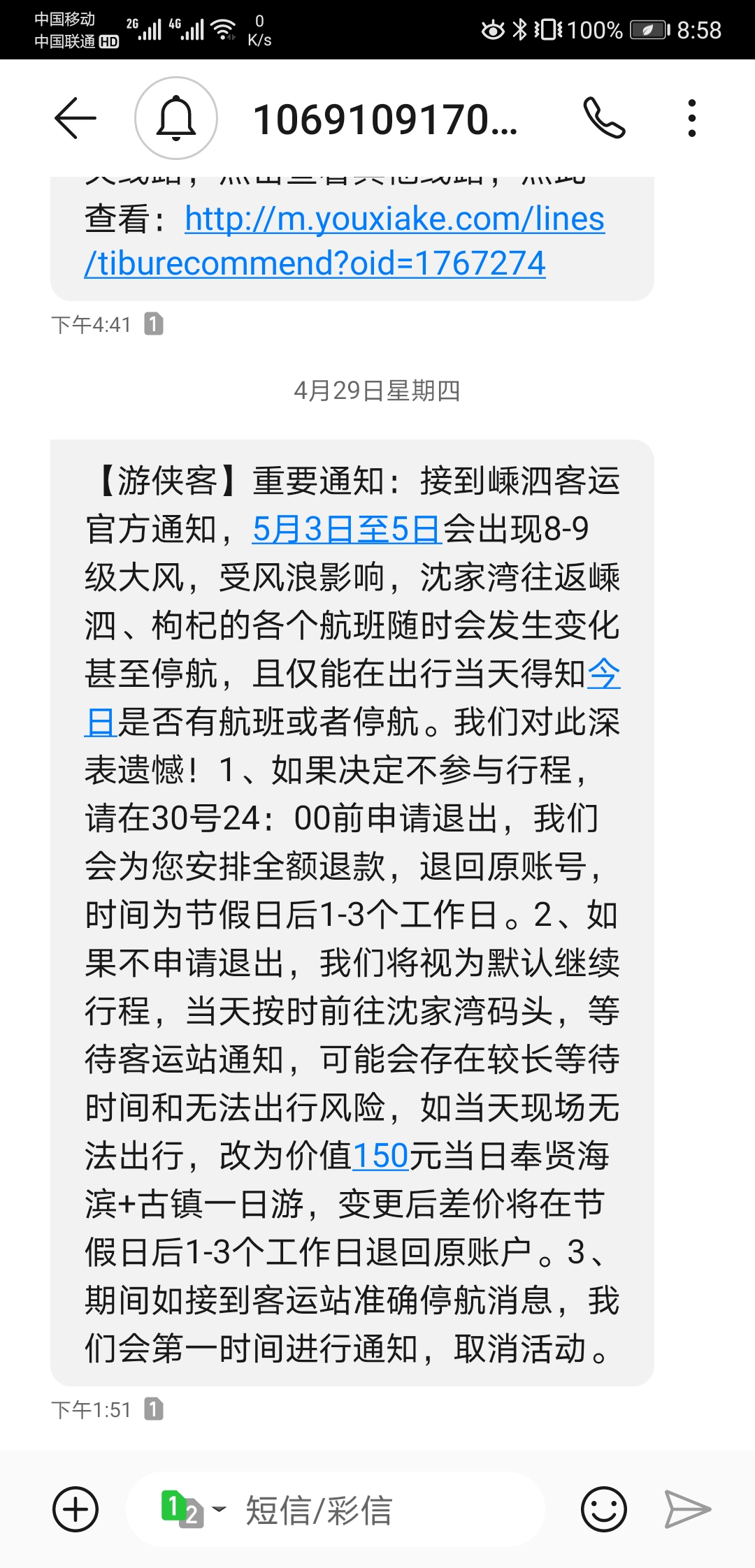The image size is (755, 1568).
Task: Open the plus attachment menu
Action: [x=75, y=1509]
